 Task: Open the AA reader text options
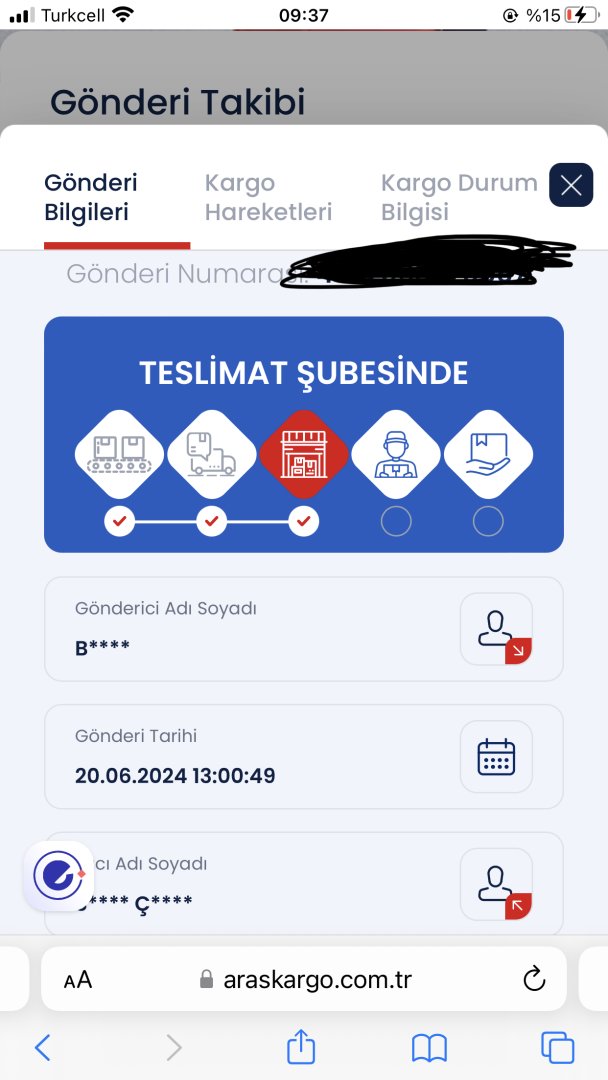coord(78,979)
